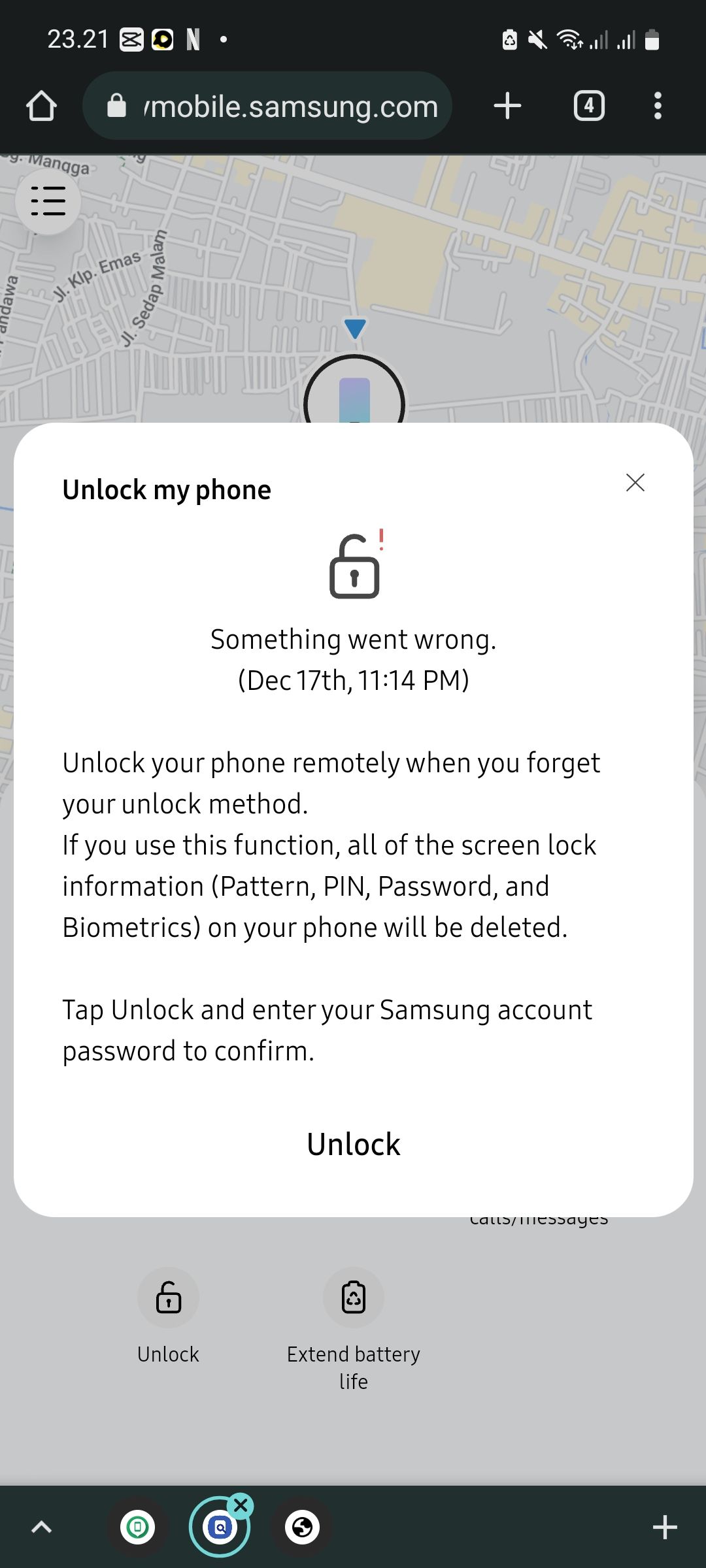706x1568 pixels.
Task: Tap the list view icon on the map
Action: tap(48, 201)
